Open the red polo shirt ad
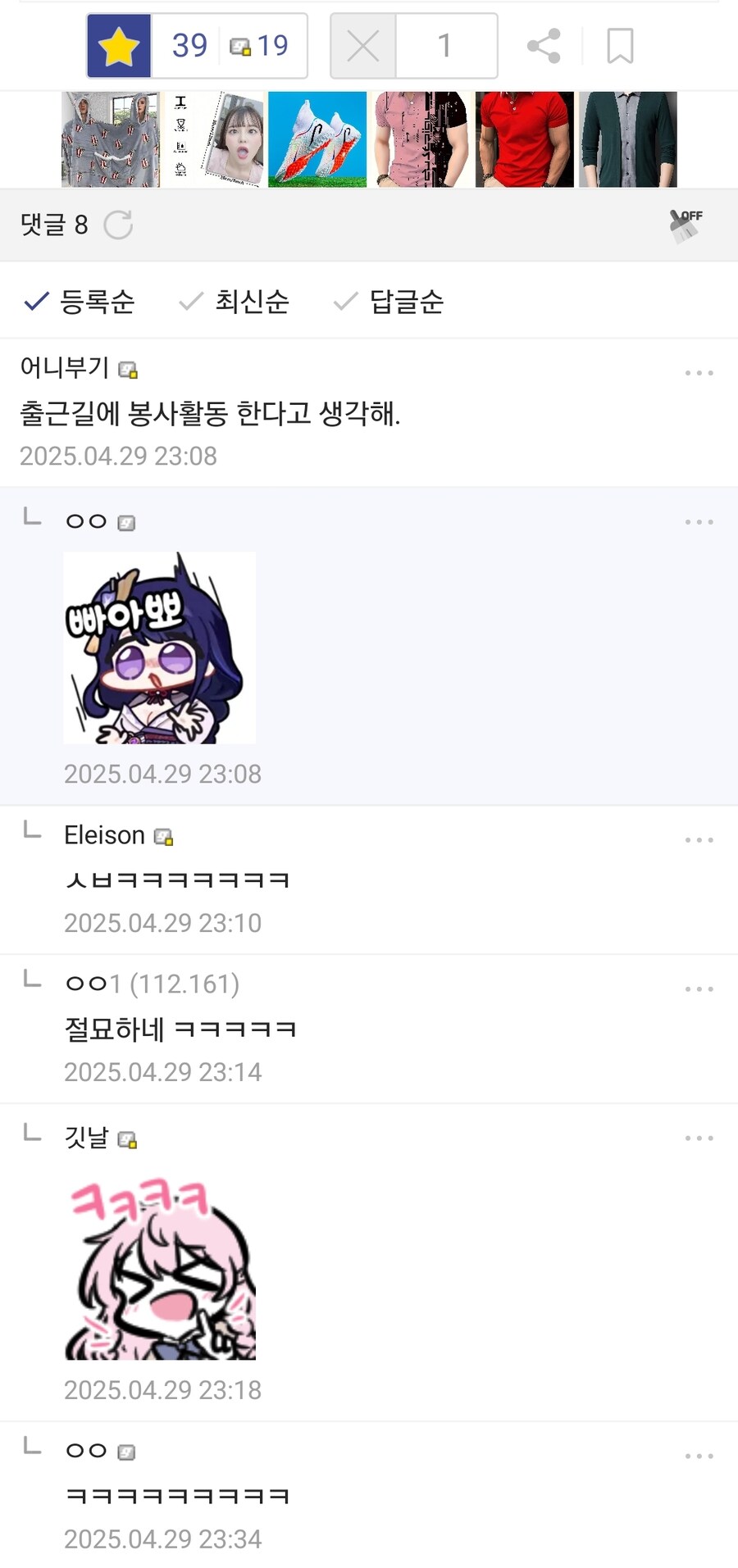This screenshot has height=1568, width=738. click(x=524, y=139)
